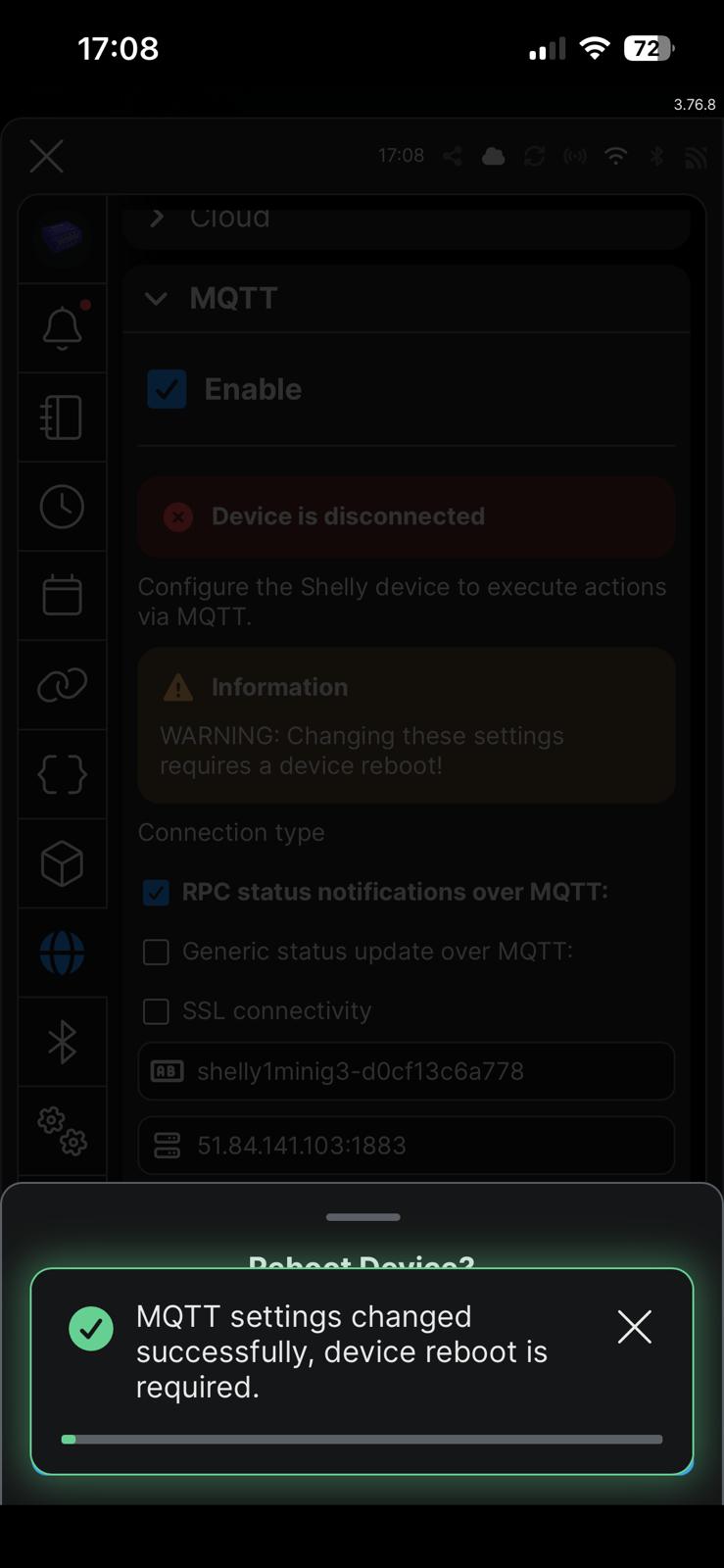The height and width of the screenshot is (1568, 724).
Task: Open the device icon at sidebar top
Action: point(62,237)
